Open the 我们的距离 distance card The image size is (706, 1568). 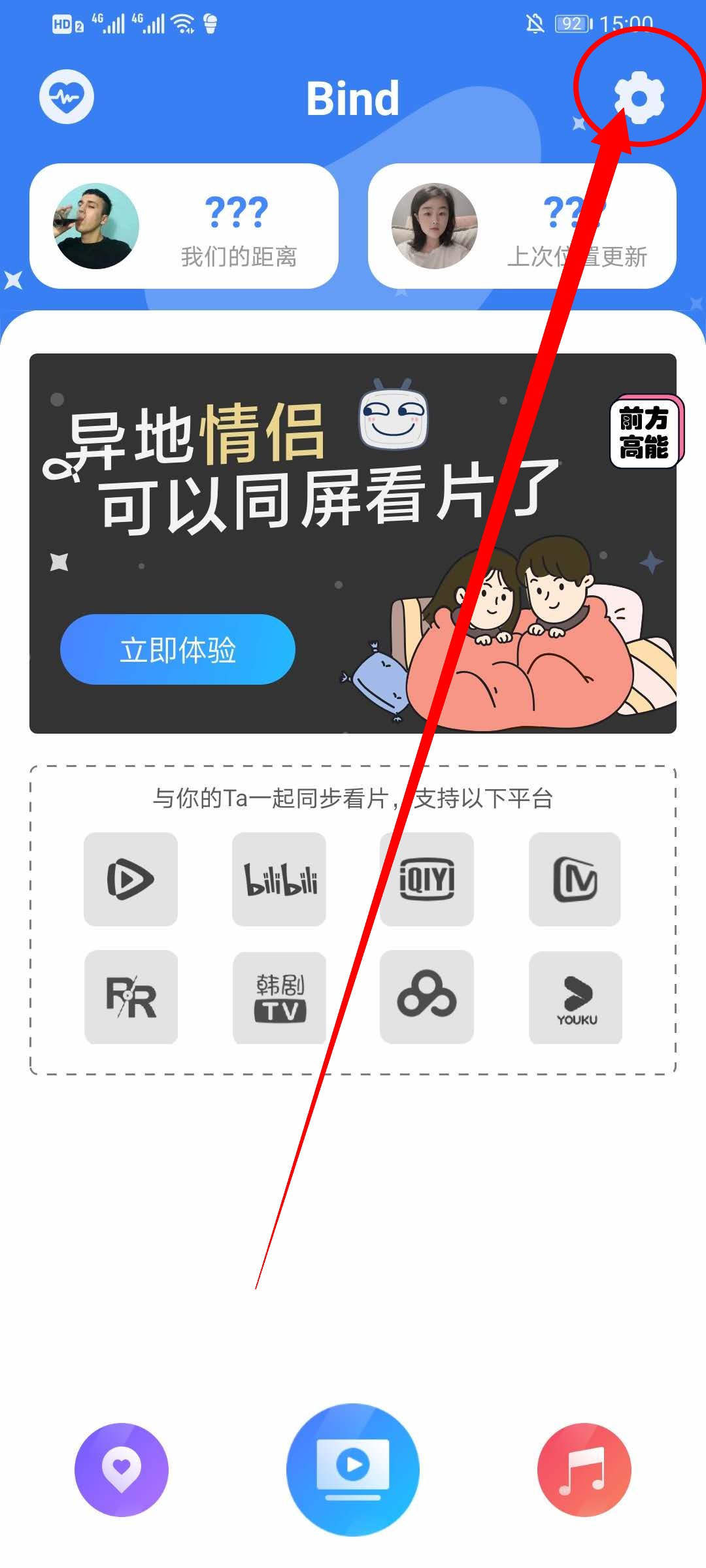184,226
